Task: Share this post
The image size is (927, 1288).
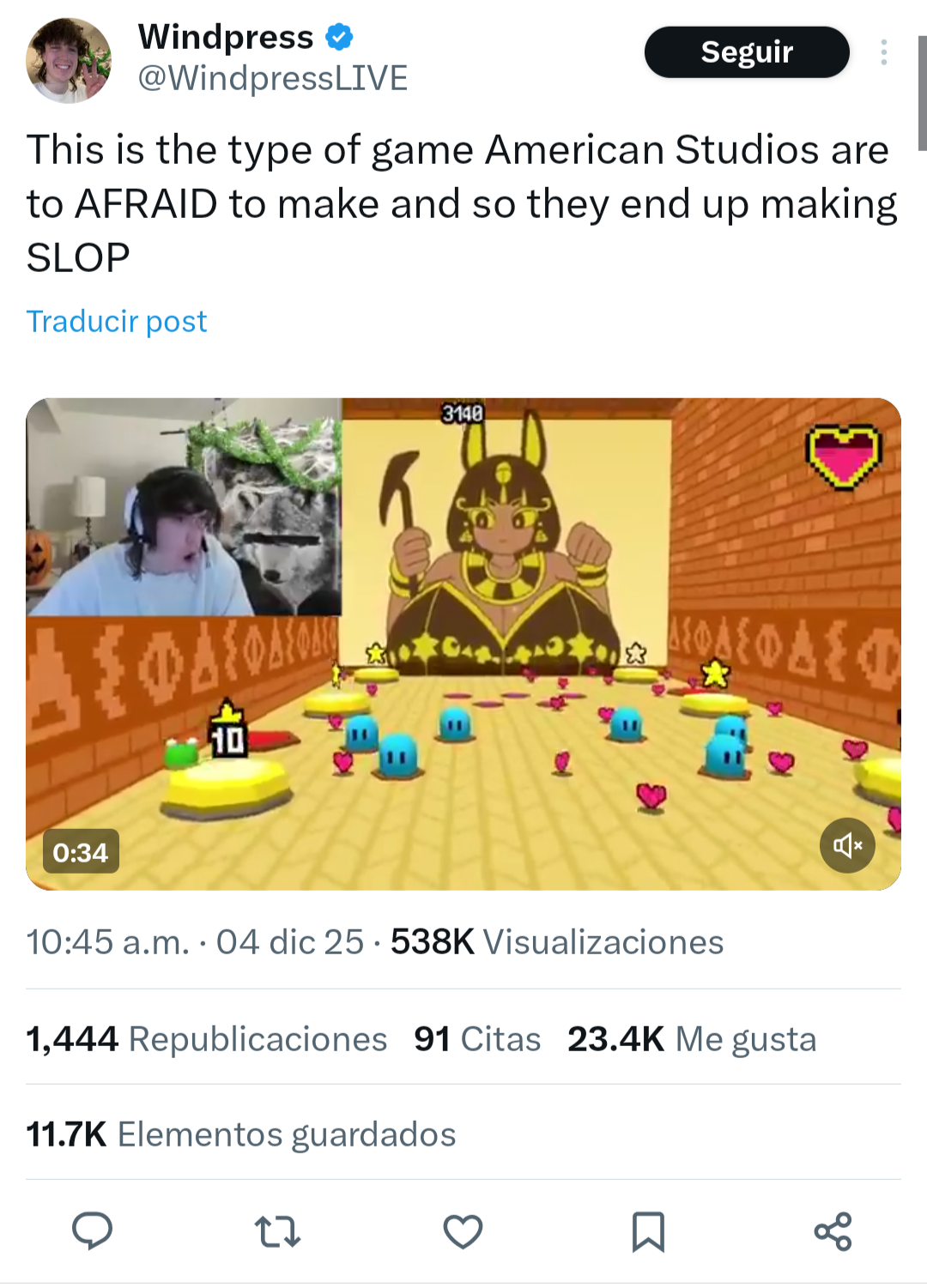Action: tap(833, 1231)
